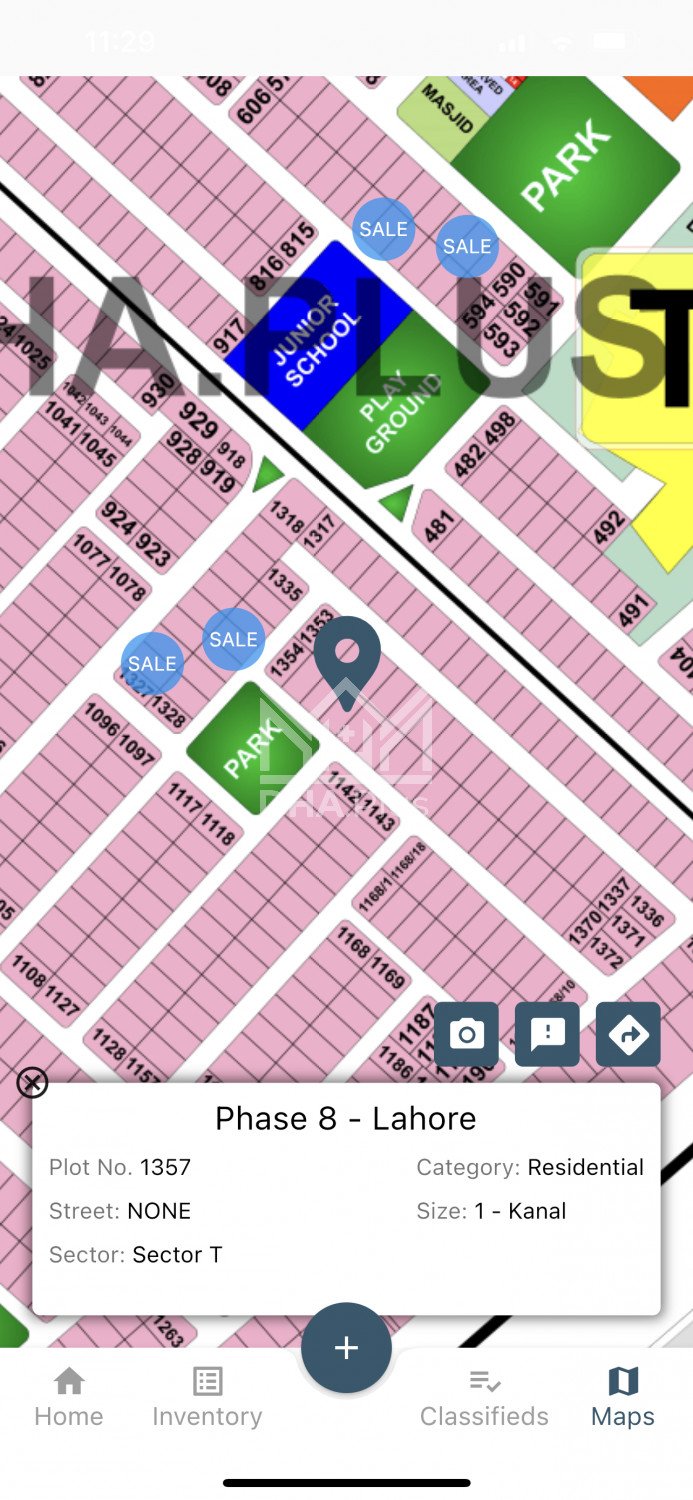Tap the report message icon
Screen dimensions: 693x1500
(547, 1034)
